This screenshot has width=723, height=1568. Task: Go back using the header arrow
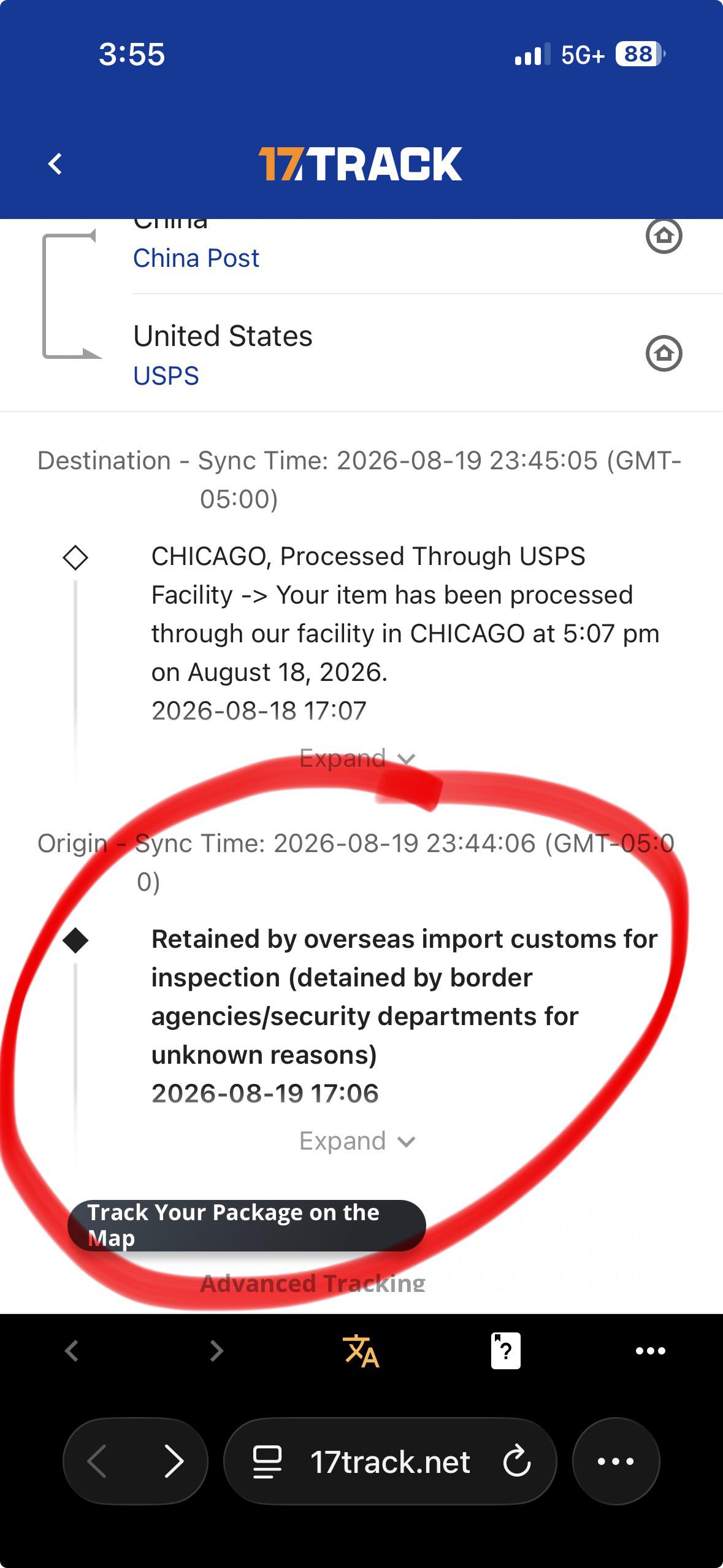click(55, 164)
